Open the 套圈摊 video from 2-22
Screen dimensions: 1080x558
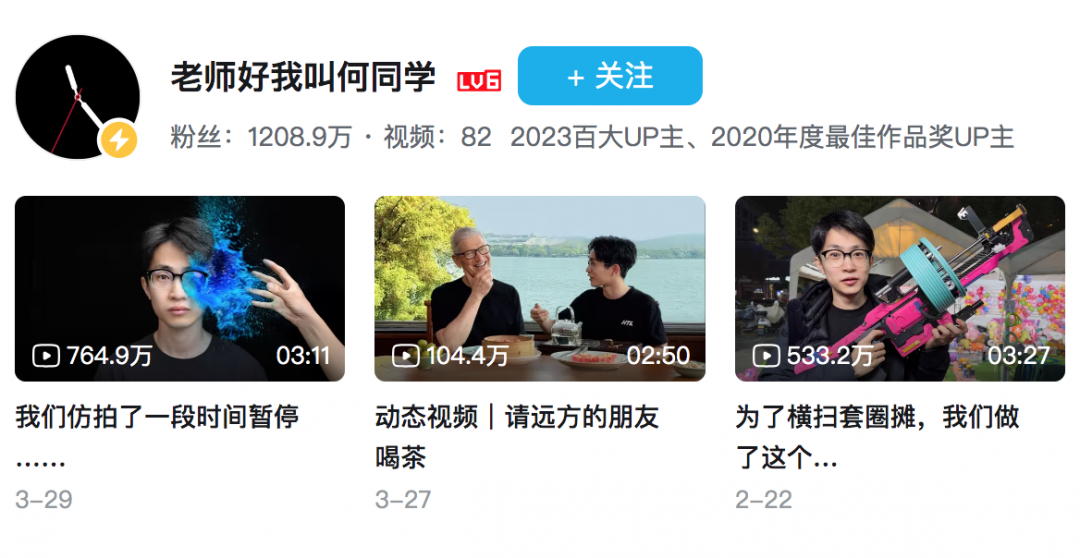[x=899, y=288]
